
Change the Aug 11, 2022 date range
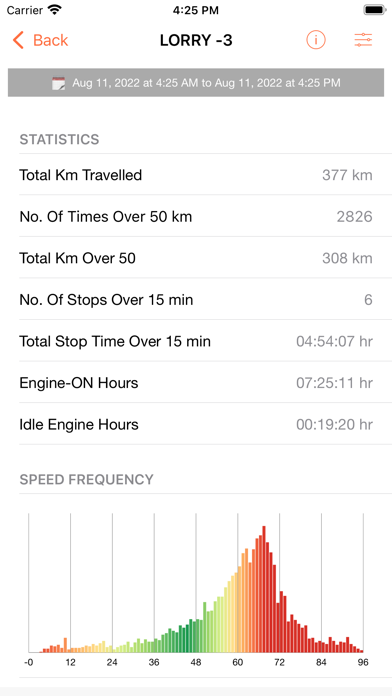196,83
